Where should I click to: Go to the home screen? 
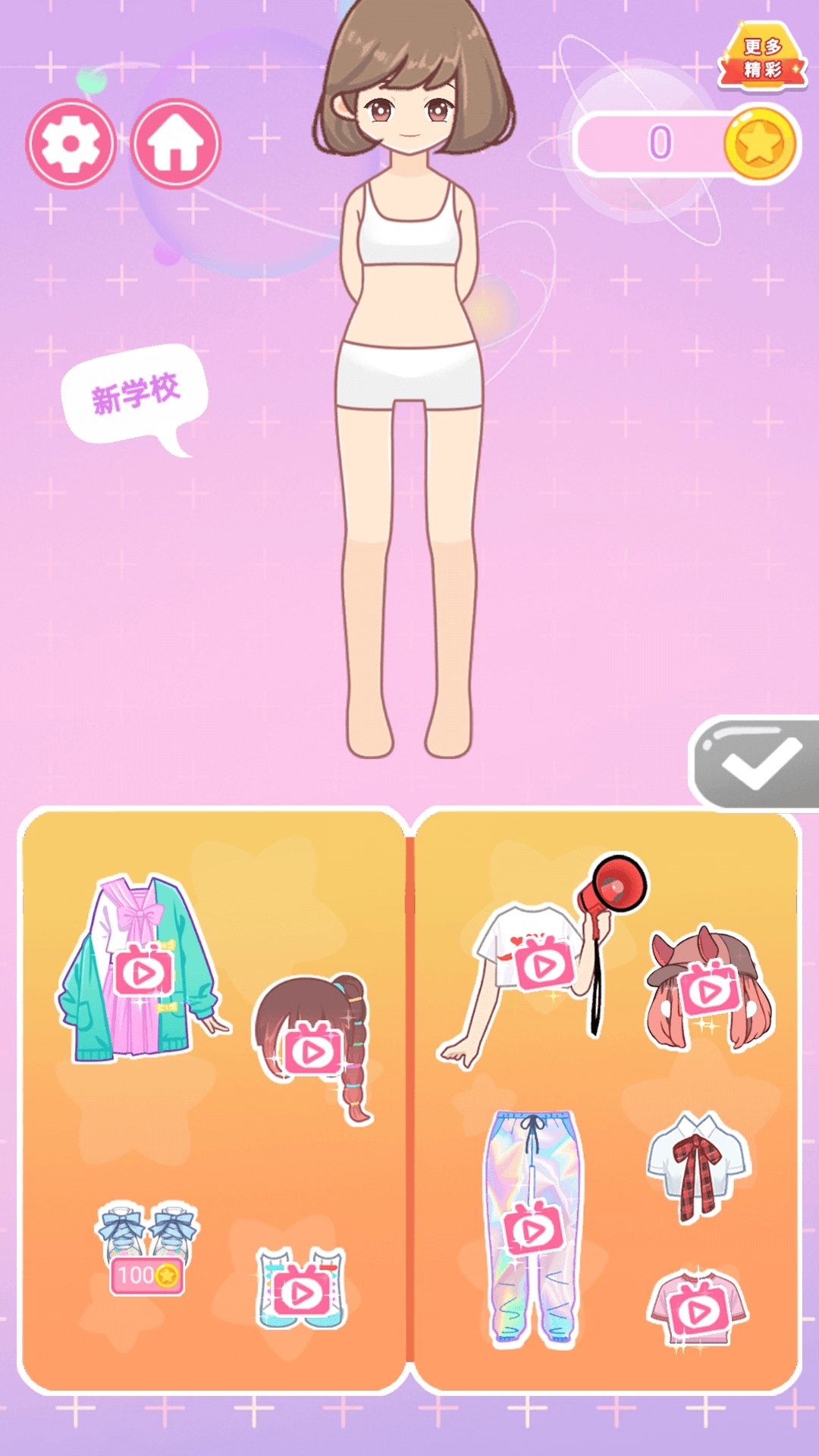tap(176, 144)
